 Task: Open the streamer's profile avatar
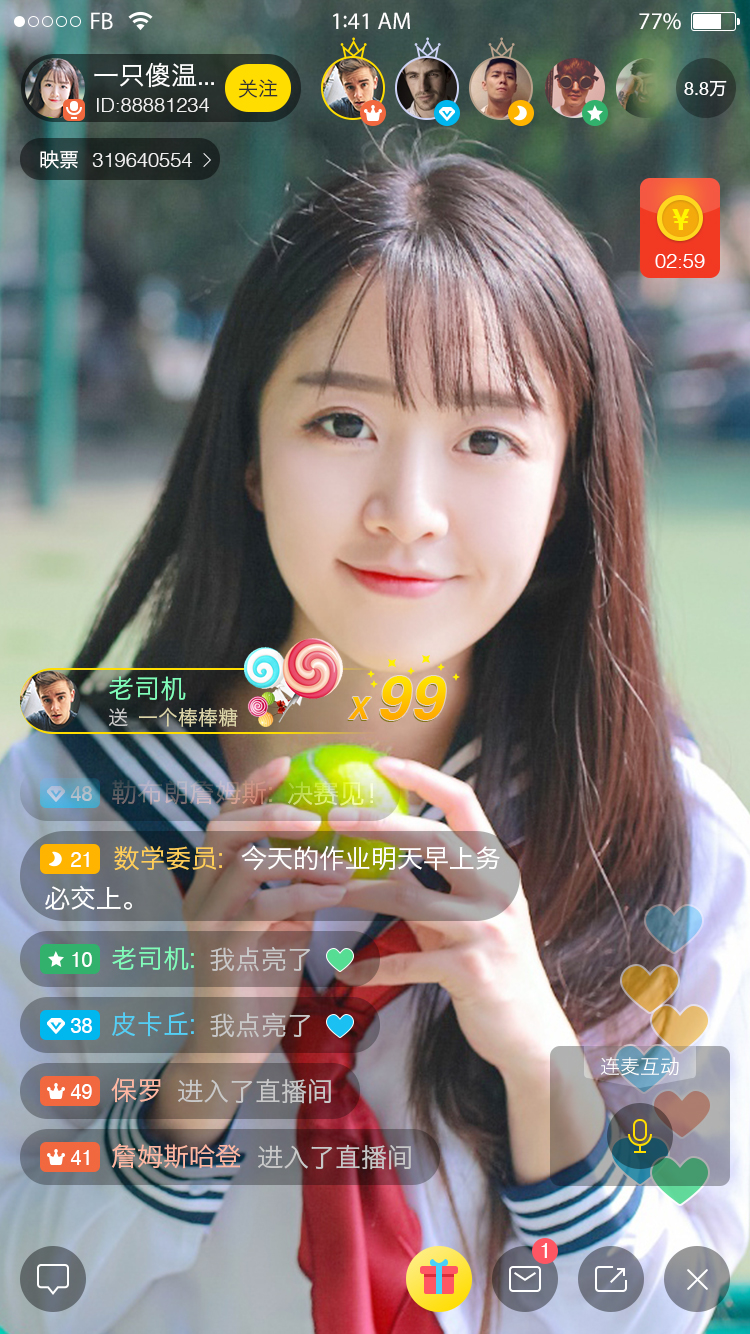54,88
